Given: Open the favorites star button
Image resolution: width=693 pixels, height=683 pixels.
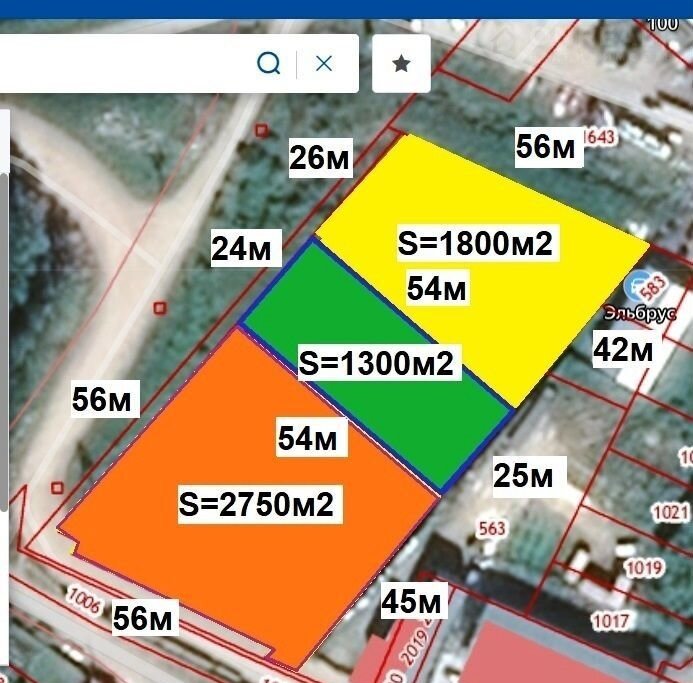Looking at the screenshot, I should pos(401,64).
